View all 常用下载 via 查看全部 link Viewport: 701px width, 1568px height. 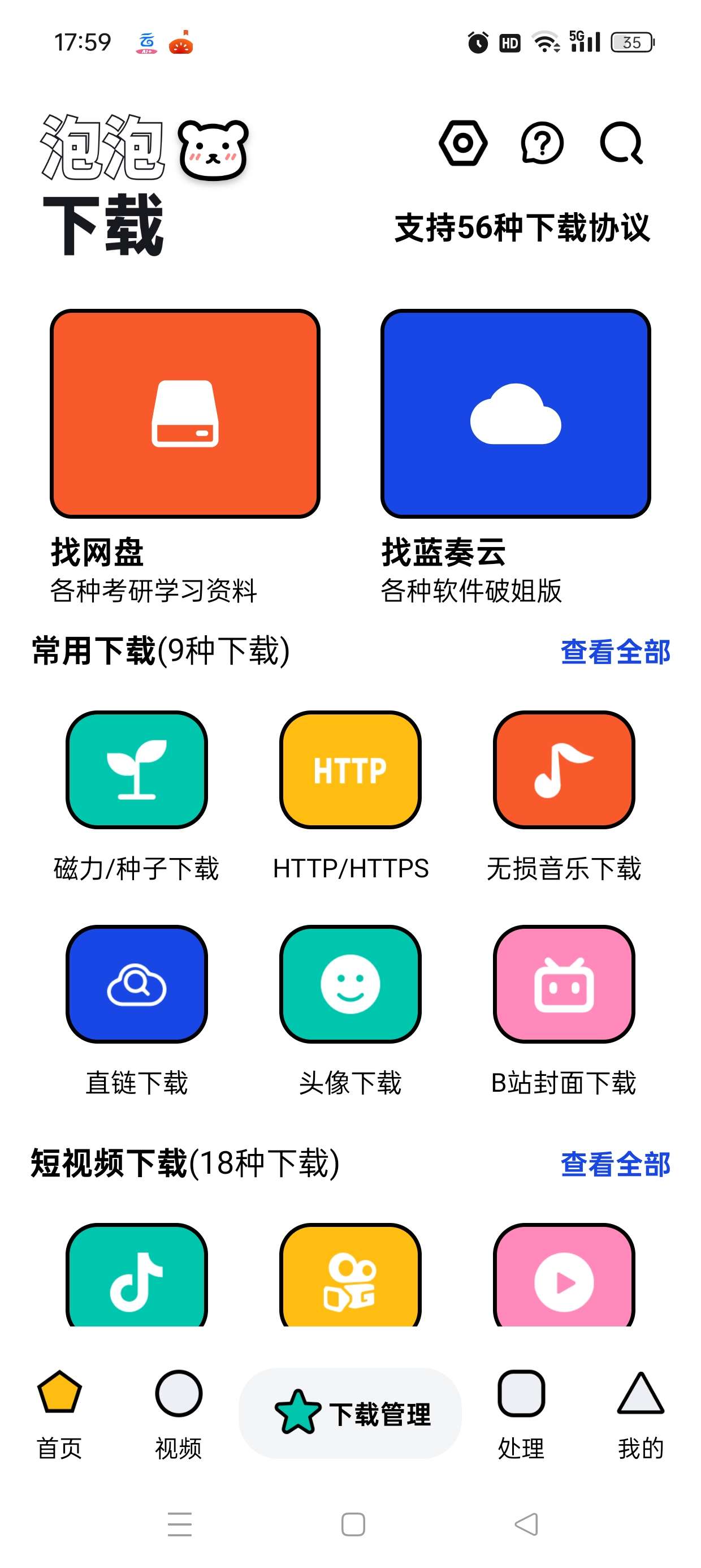pos(615,653)
